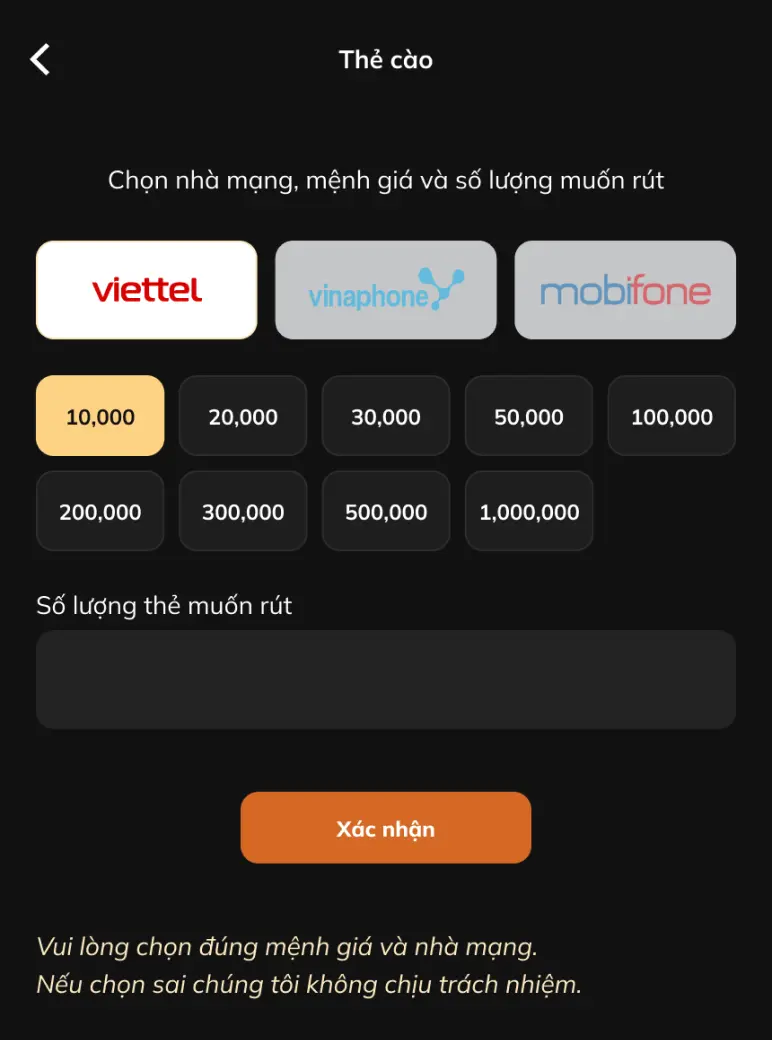Focus the card quantity input field
This screenshot has width=772, height=1040.
click(386, 679)
